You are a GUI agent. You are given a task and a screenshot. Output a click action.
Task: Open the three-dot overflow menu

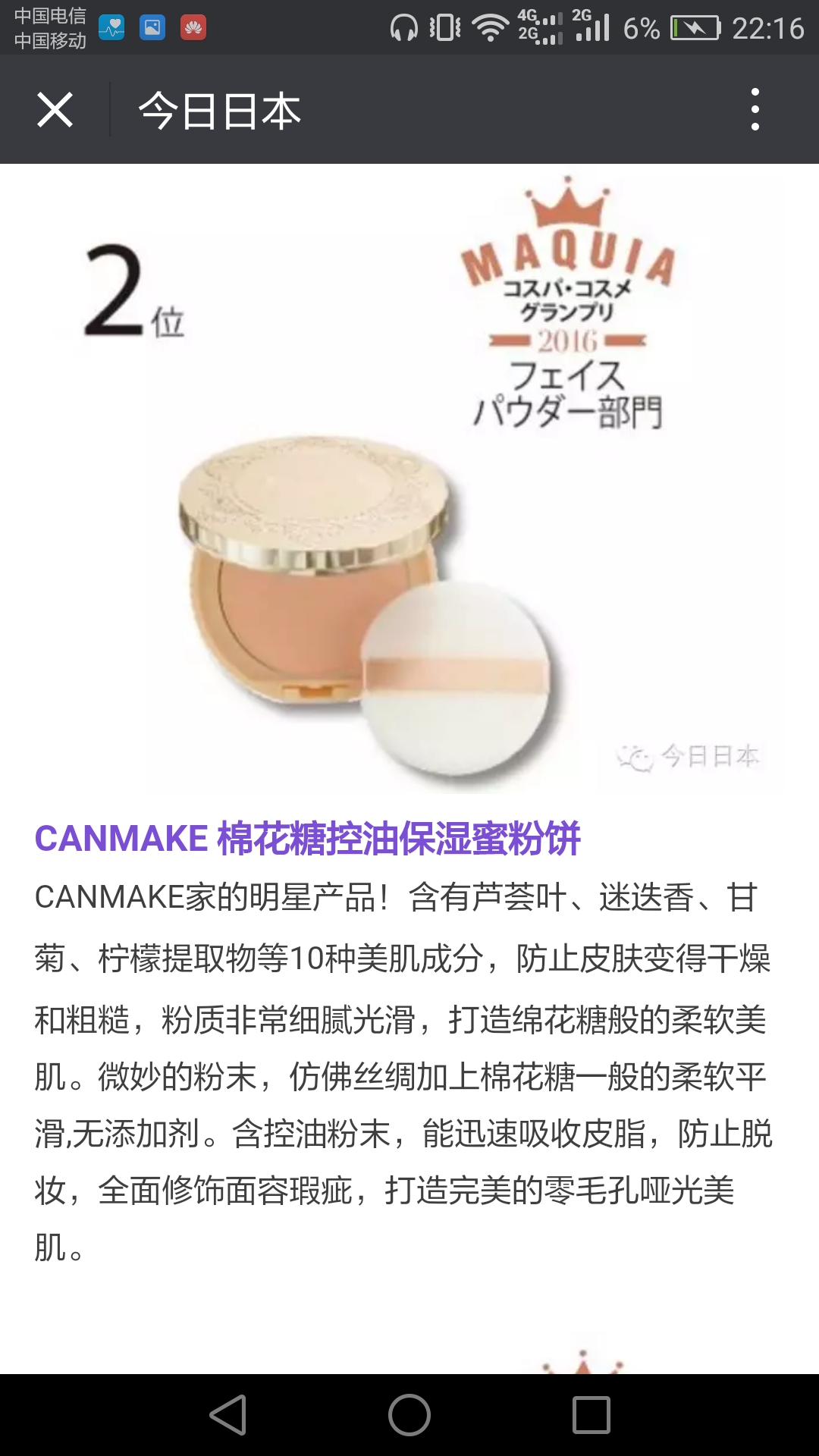pyautogui.click(x=755, y=110)
